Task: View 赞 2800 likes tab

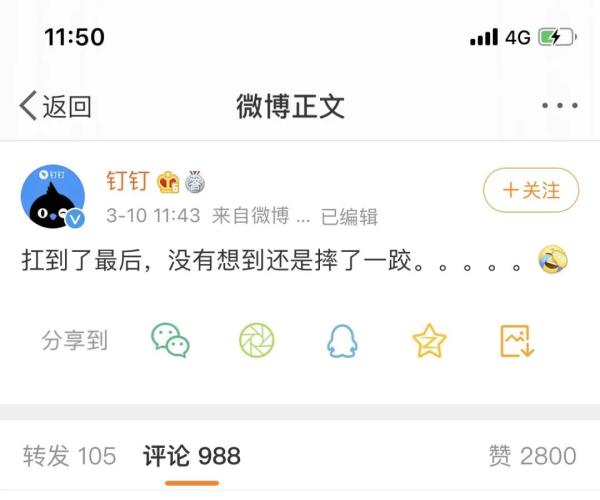Action: pyautogui.click(x=532, y=457)
